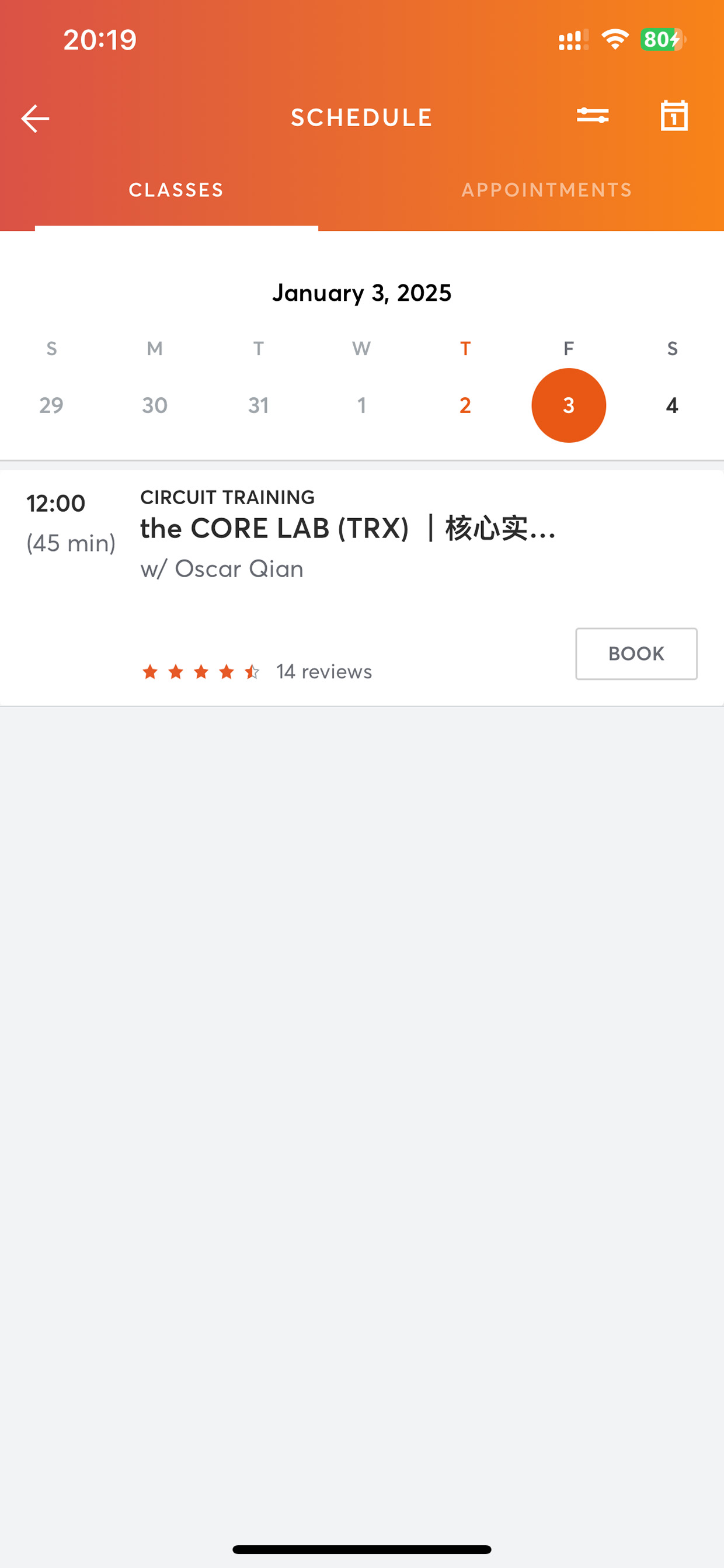Screen dimensions: 724x1568
Task: Switch to the Appointments tab
Action: [547, 190]
